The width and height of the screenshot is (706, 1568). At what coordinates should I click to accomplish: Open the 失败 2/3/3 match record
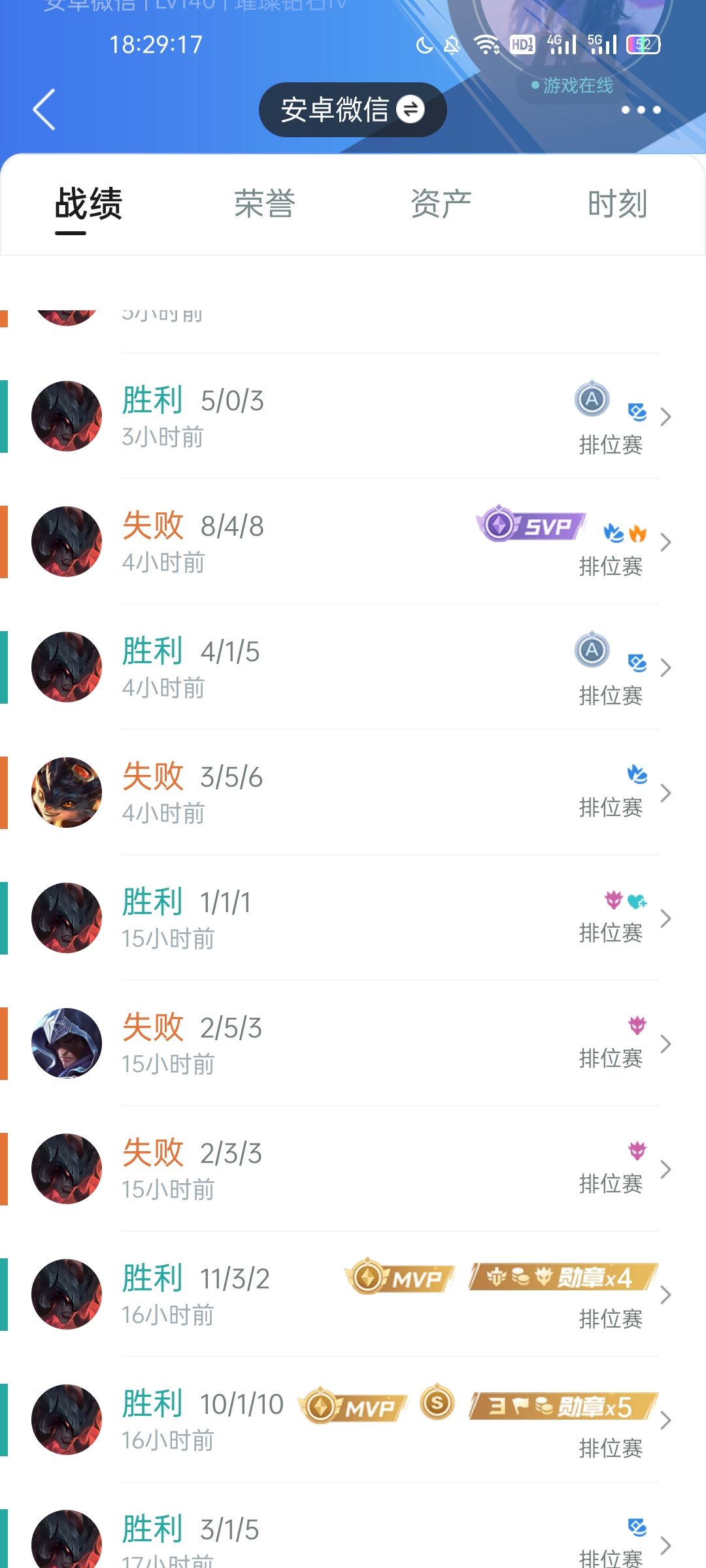click(353, 1169)
